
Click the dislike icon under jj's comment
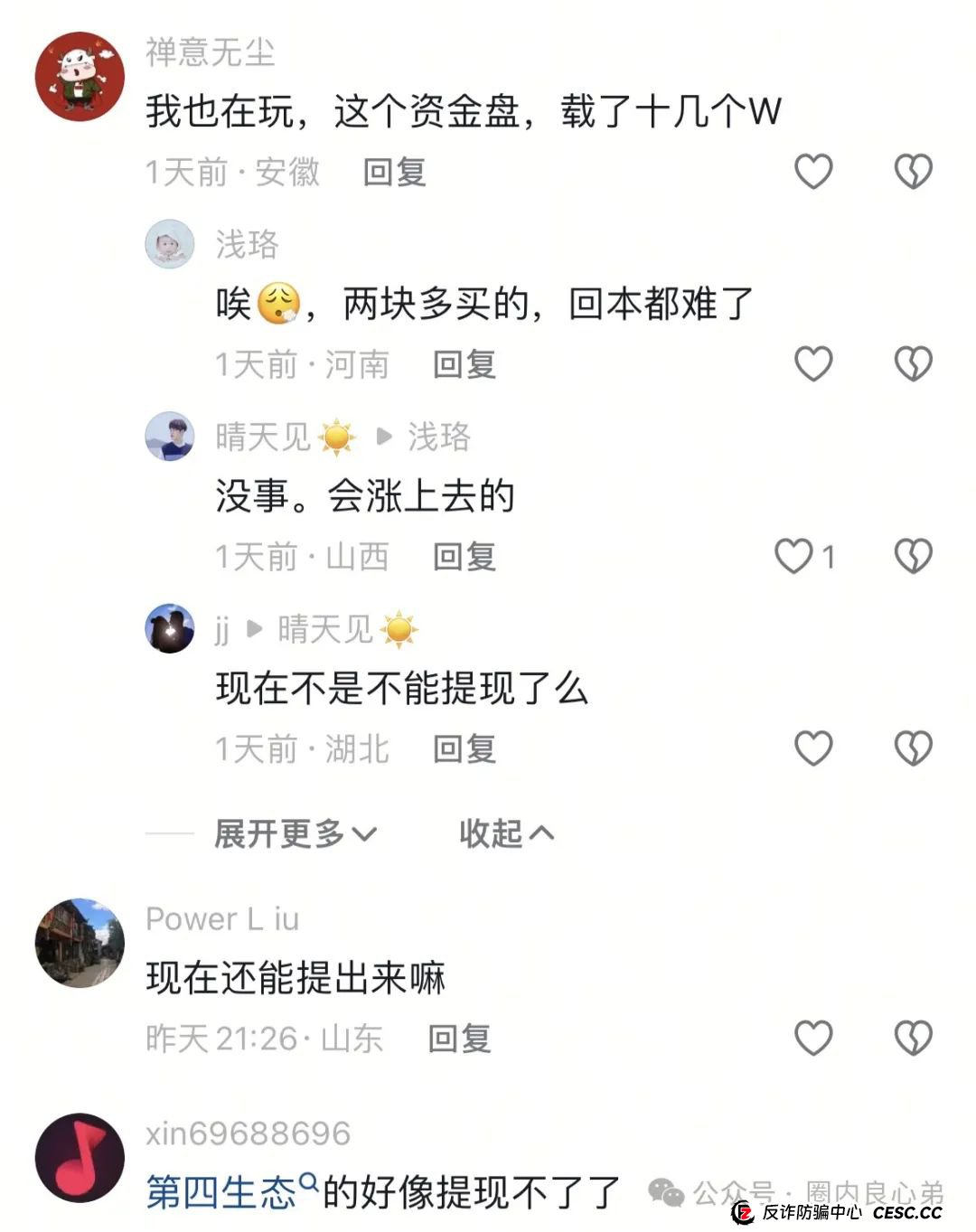pyautogui.click(x=915, y=748)
